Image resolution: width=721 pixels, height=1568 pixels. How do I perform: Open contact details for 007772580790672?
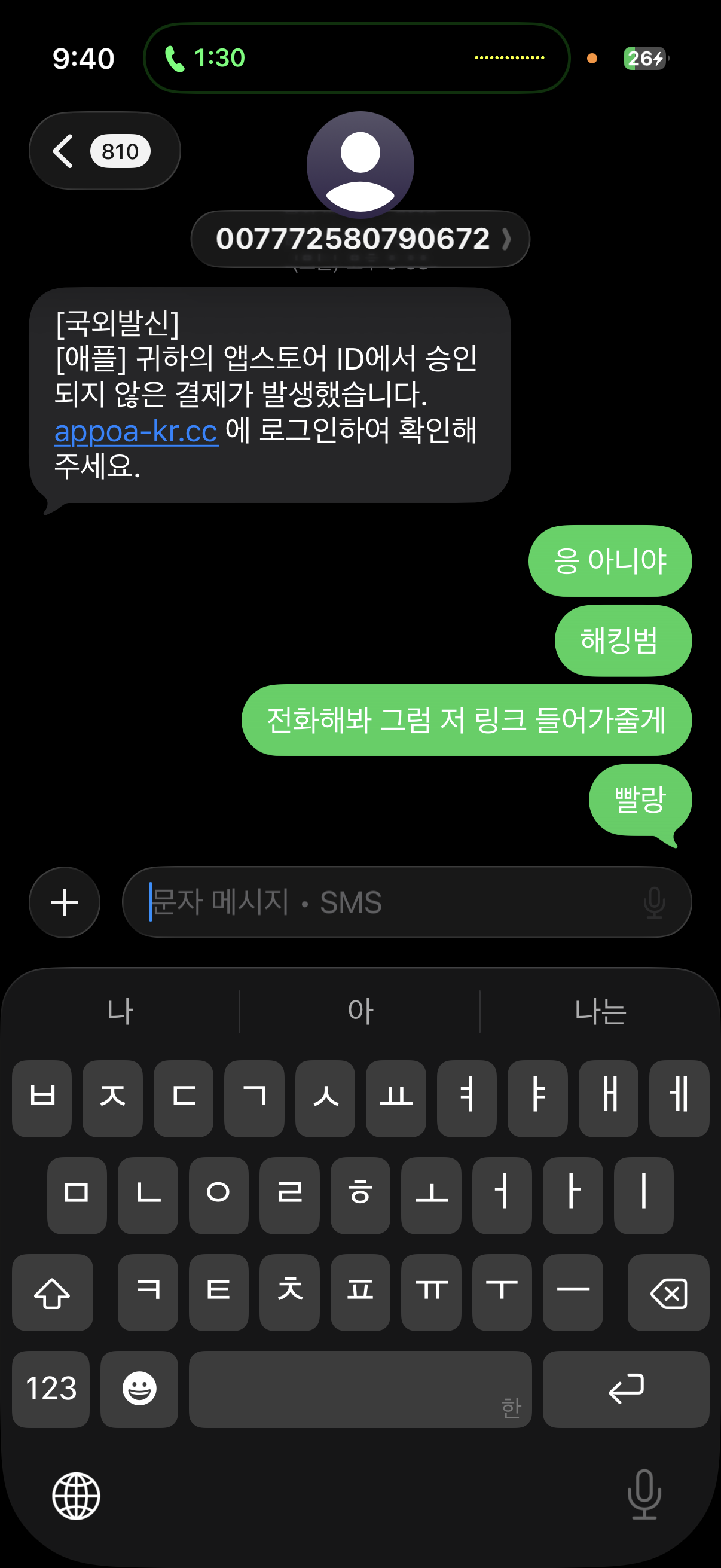[360, 239]
